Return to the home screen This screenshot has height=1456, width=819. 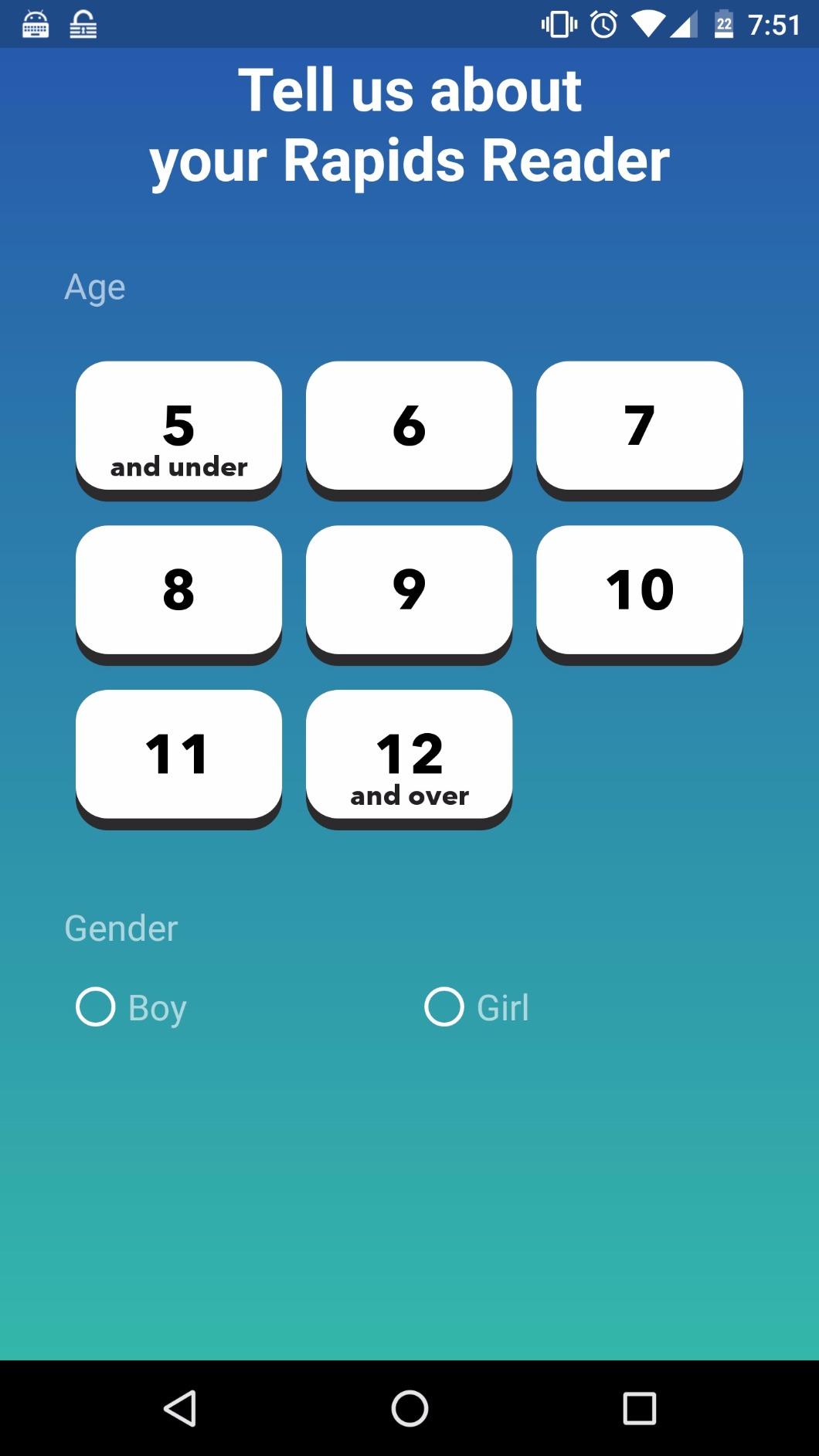(409, 1408)
